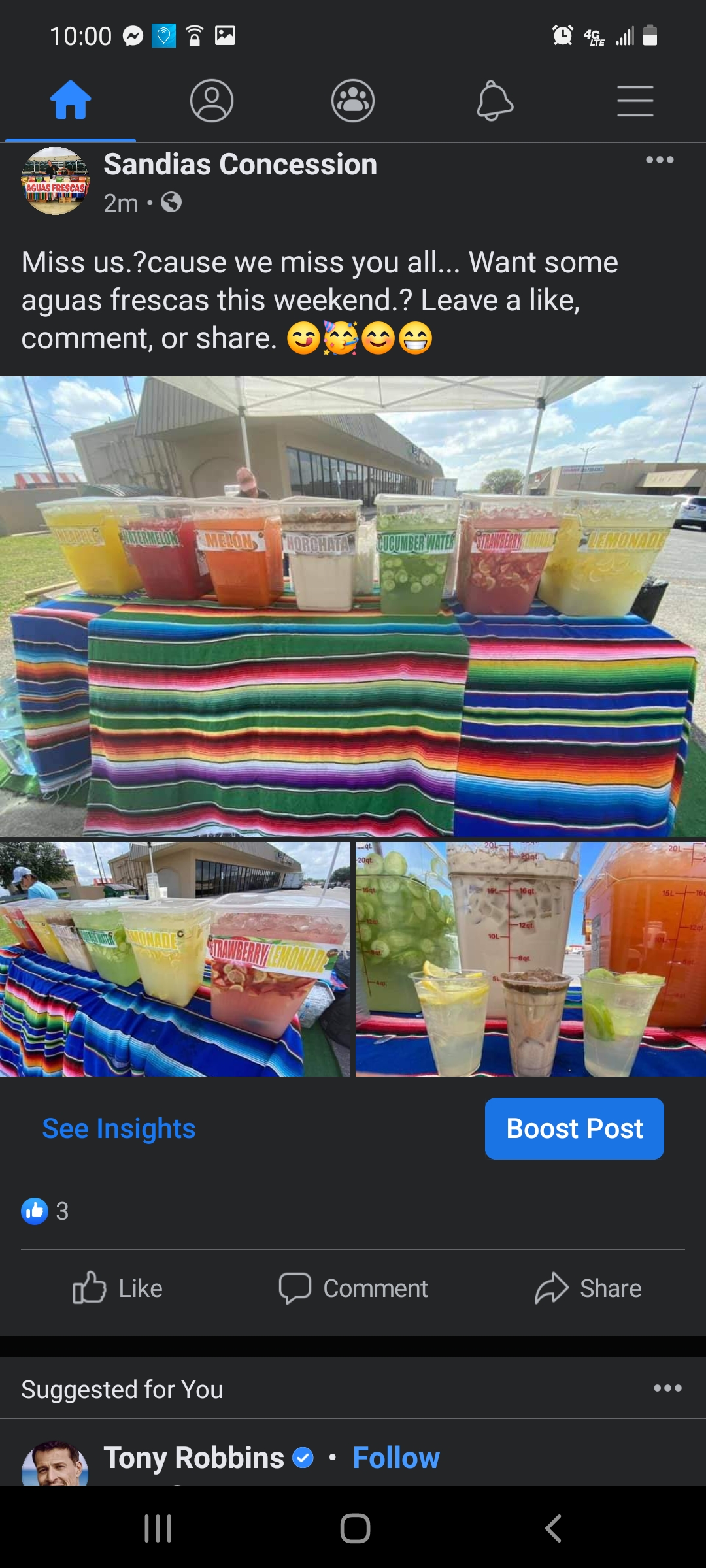Like the Sandias Concession post
This screenshot has height=1568, width=706.
tap(118, 1288)
